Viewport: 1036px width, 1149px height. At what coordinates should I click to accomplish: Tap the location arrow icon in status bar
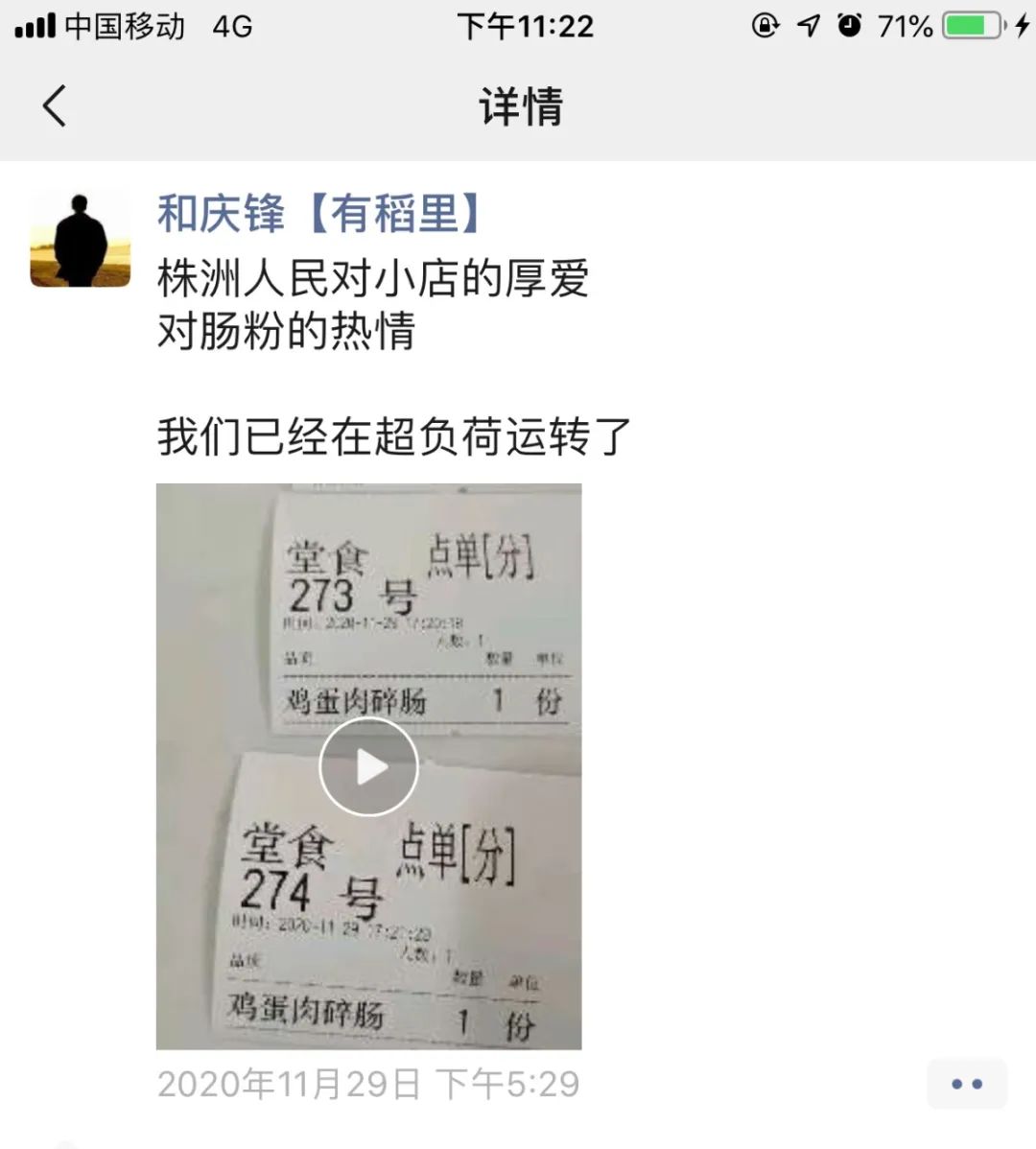coord(809,27)
